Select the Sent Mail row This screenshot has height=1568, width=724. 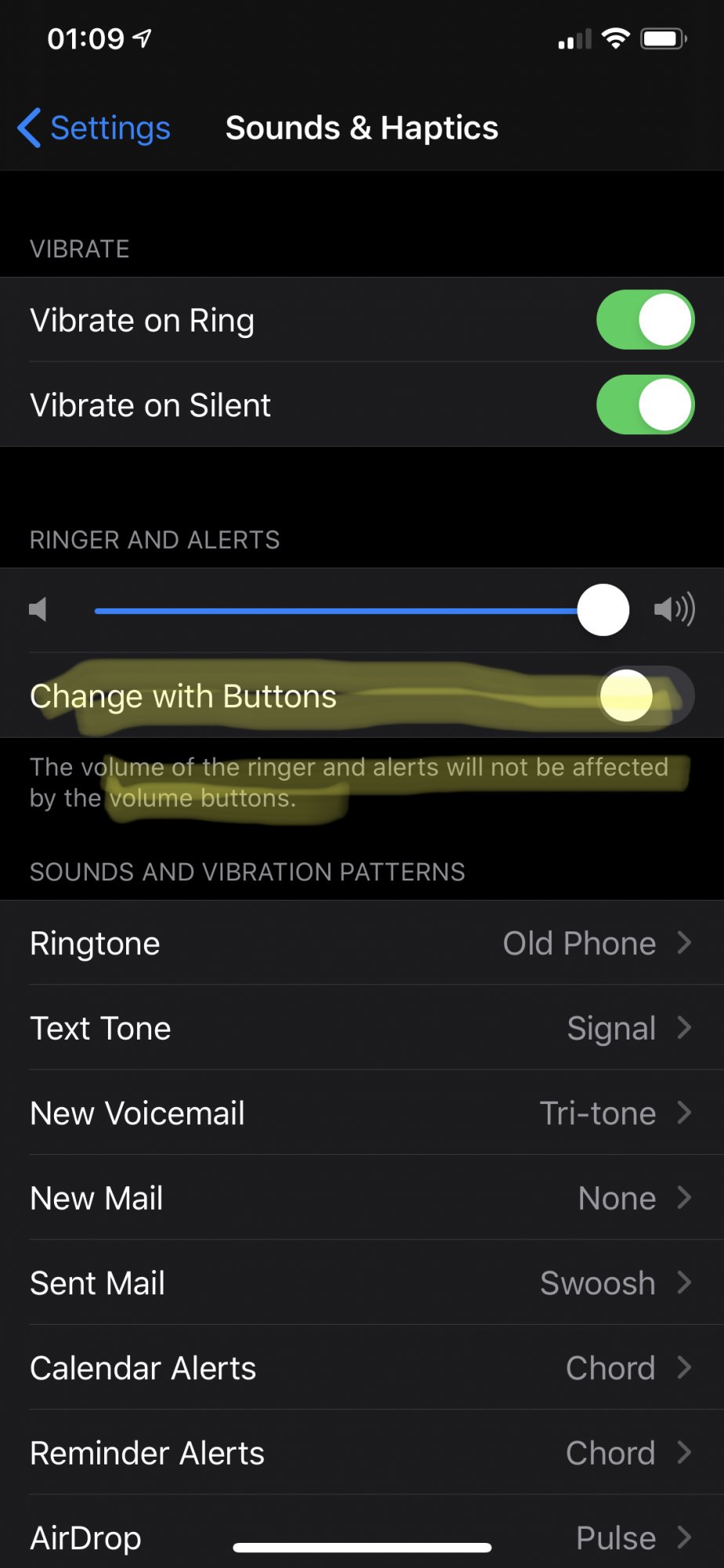[360, 1283]
